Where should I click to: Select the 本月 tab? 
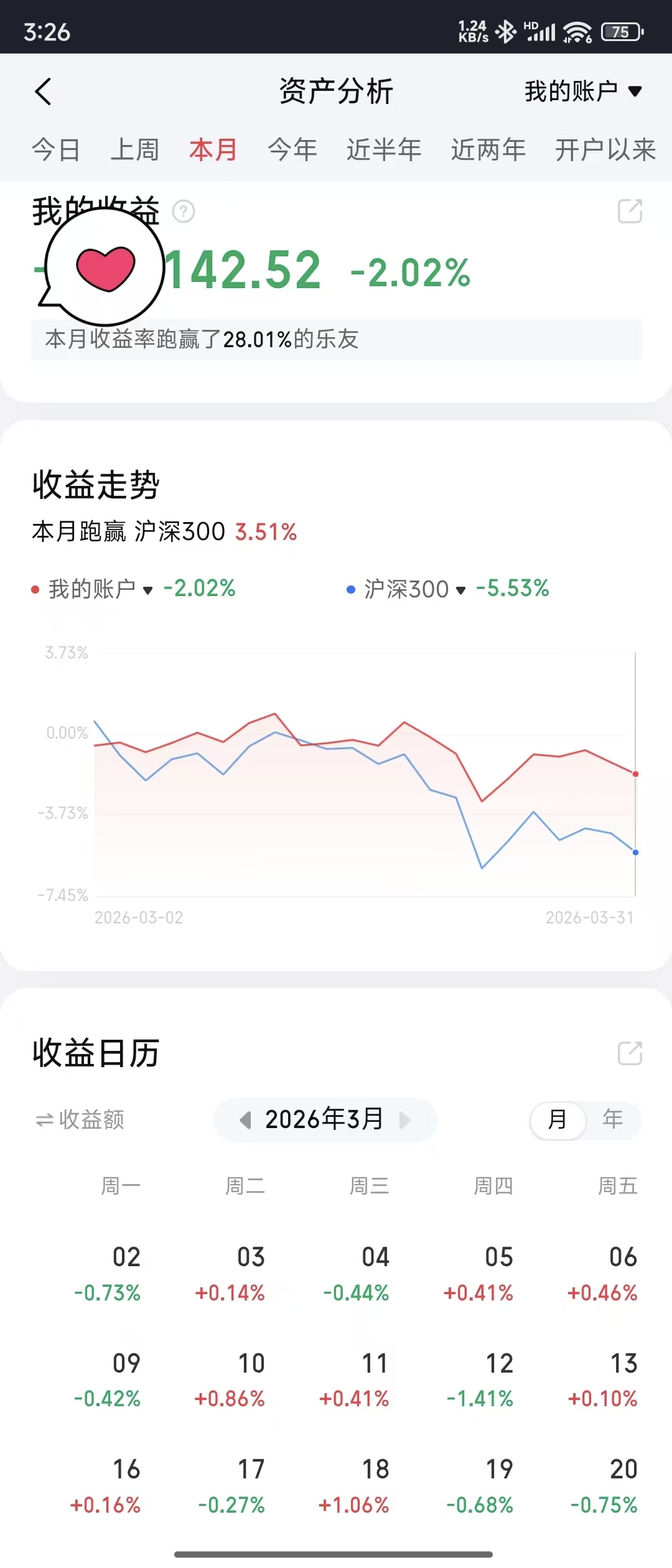213,150
